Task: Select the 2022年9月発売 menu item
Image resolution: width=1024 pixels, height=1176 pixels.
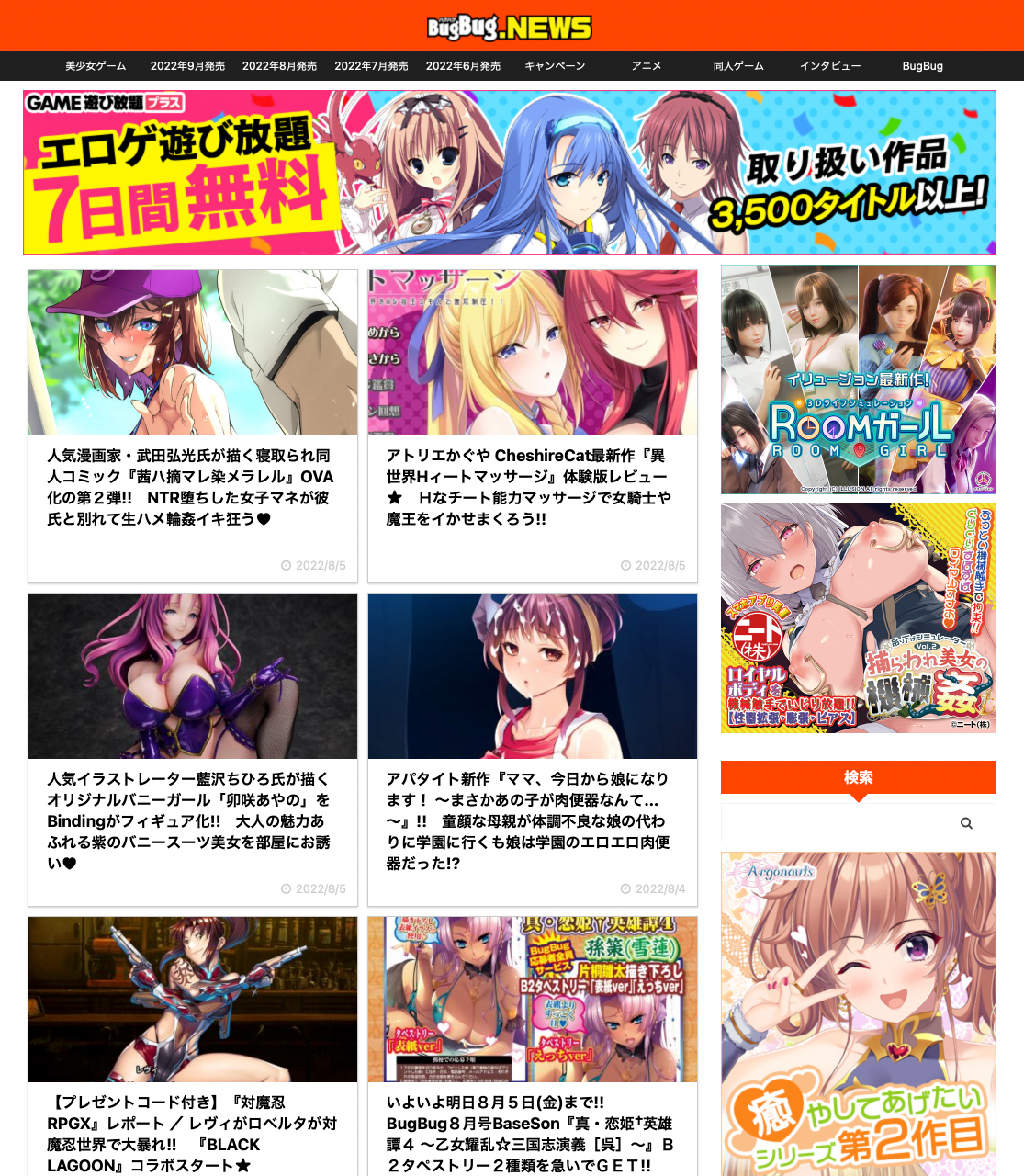Action: 187,66
